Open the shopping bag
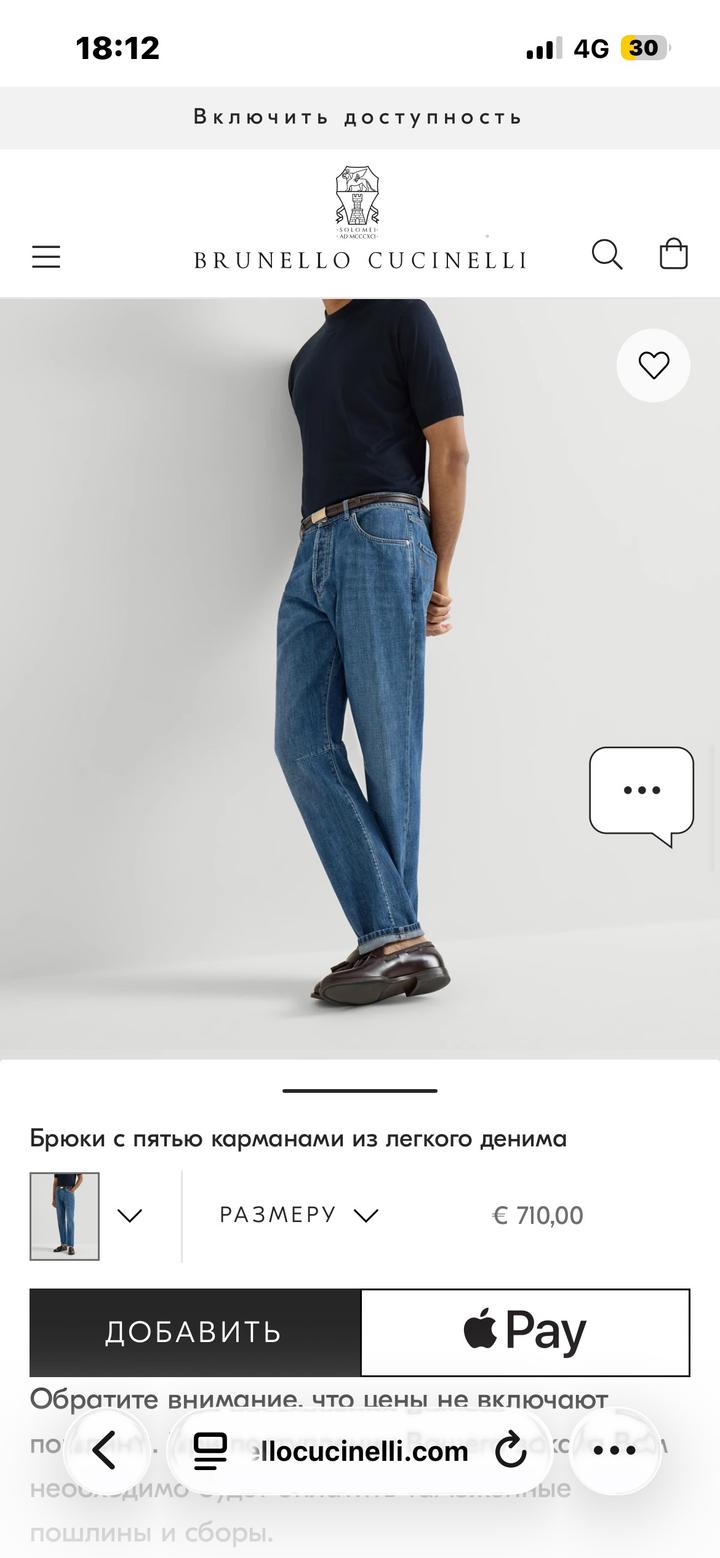The height and width of the screenshot is (1558, 720). pos(674,254)
